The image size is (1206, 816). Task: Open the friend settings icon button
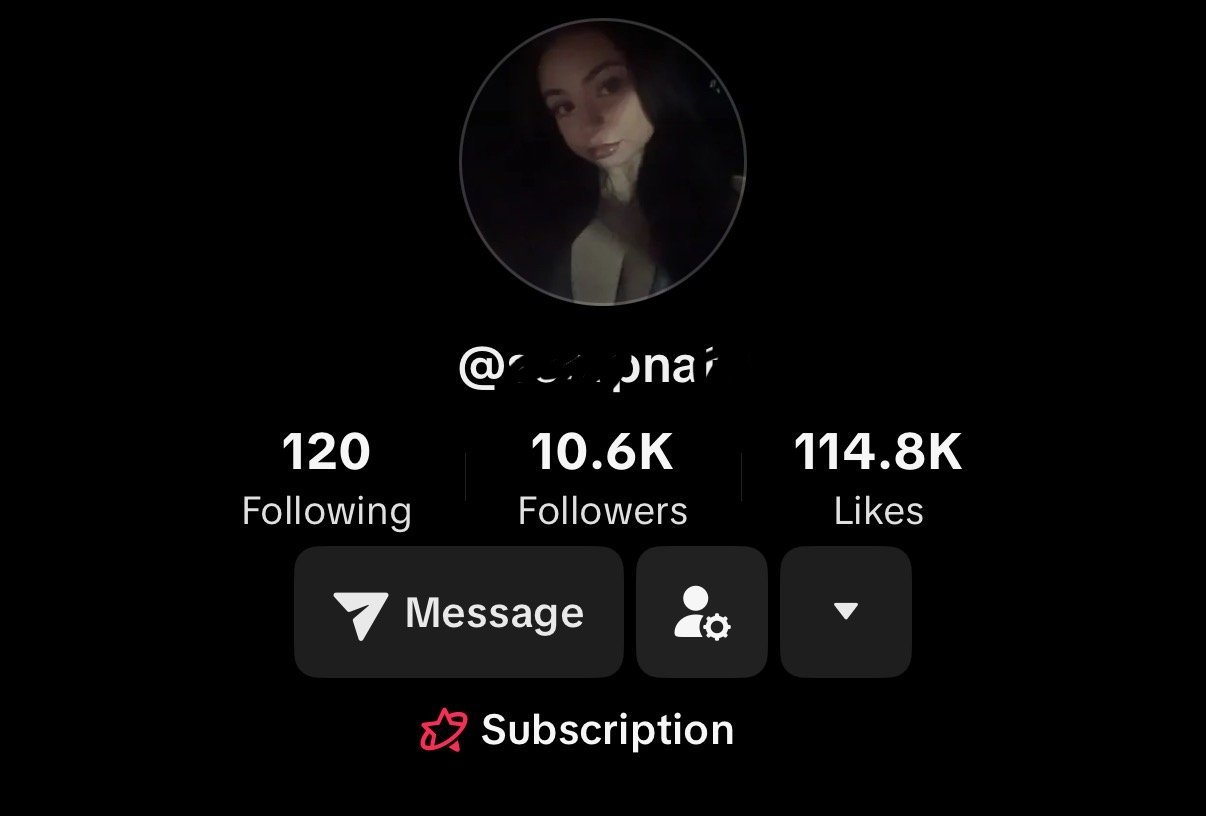[702, 612]
